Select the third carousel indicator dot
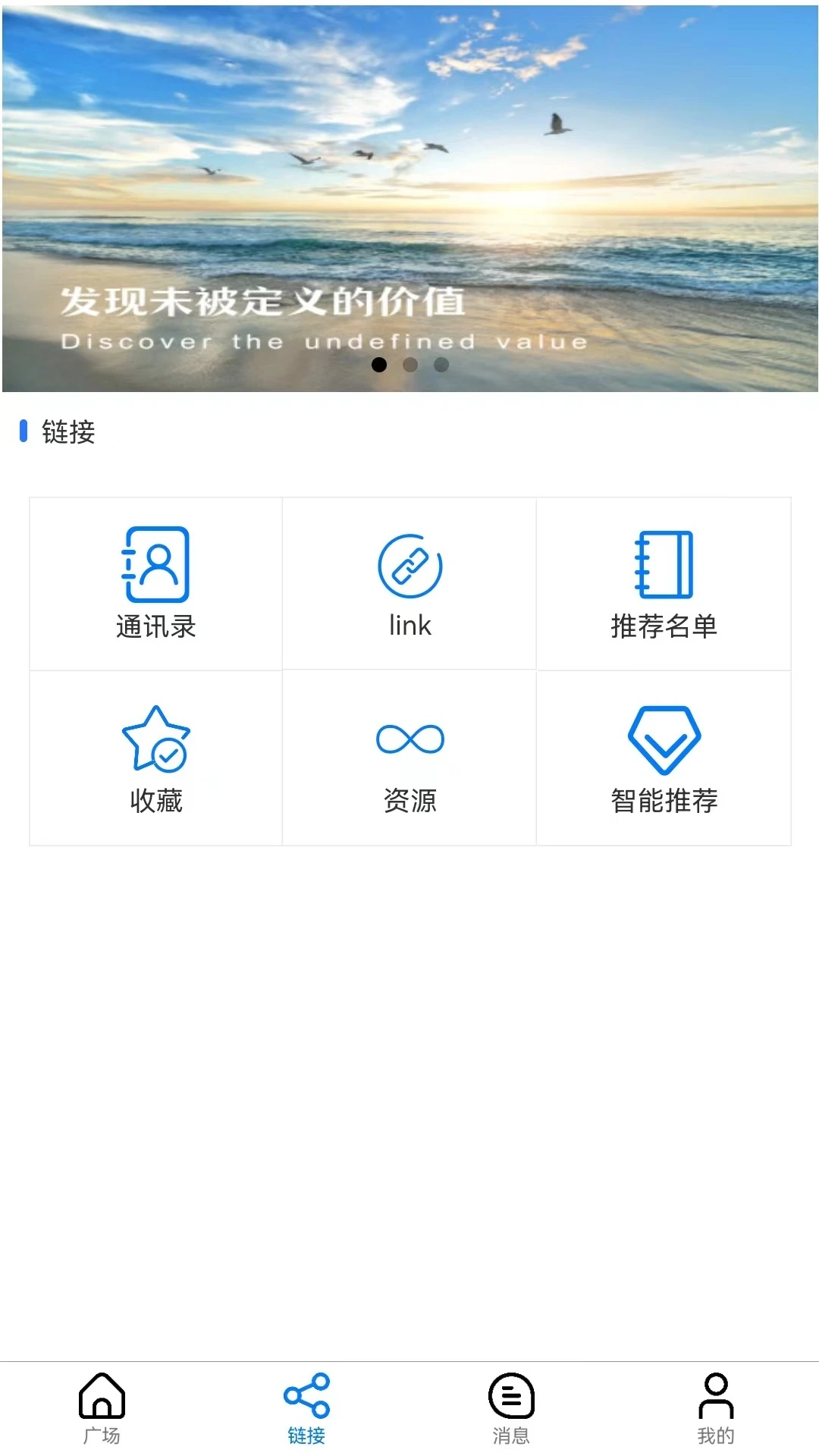Viewport: 819px width, 1456px height. pyautogui.click(x=441, y=365)
